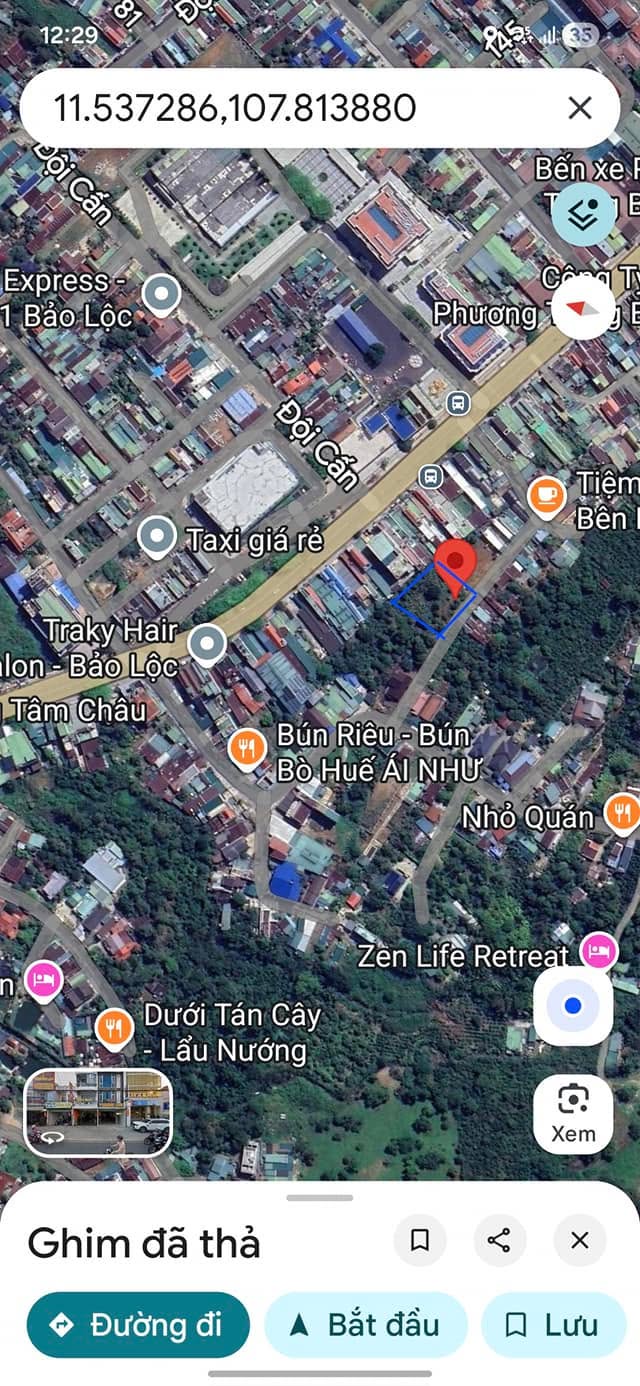This screenshot has height=1386, width=640.
Task: Open the Street View thumbnail
Action: (98, 1112)
